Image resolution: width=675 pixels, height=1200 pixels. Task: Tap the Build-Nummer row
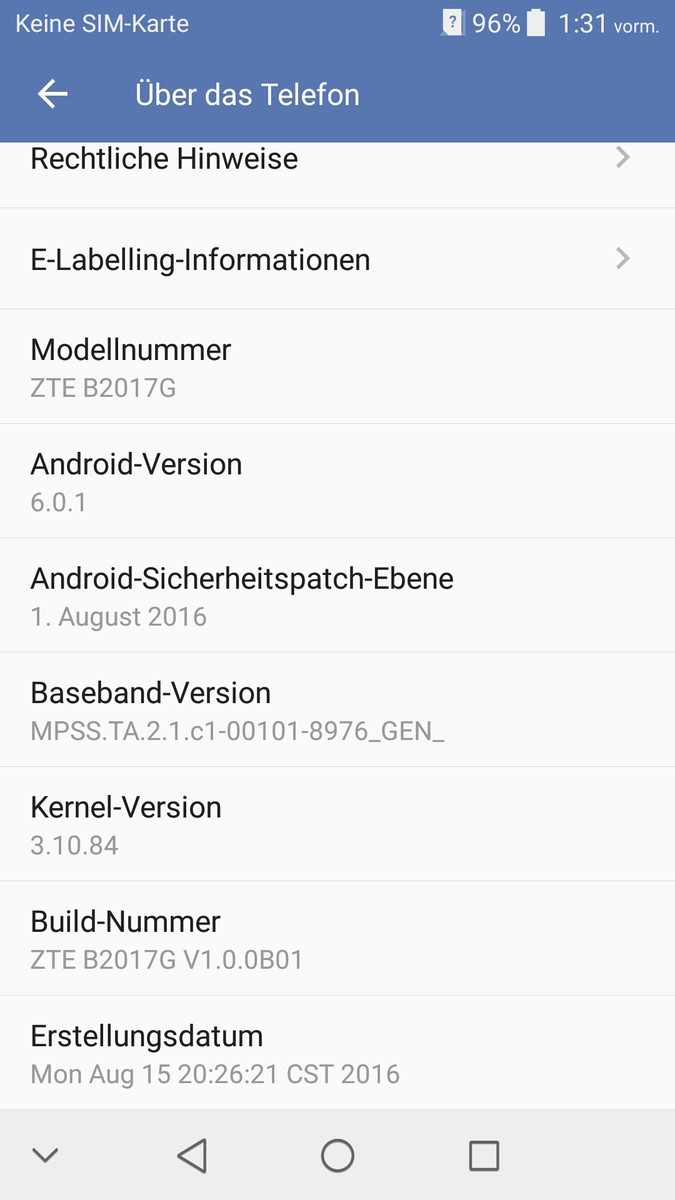click(337, 938)
